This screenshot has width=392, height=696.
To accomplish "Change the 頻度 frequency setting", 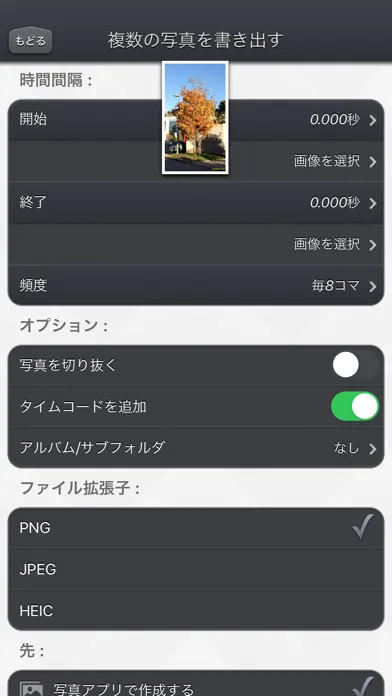I will 196,285.
